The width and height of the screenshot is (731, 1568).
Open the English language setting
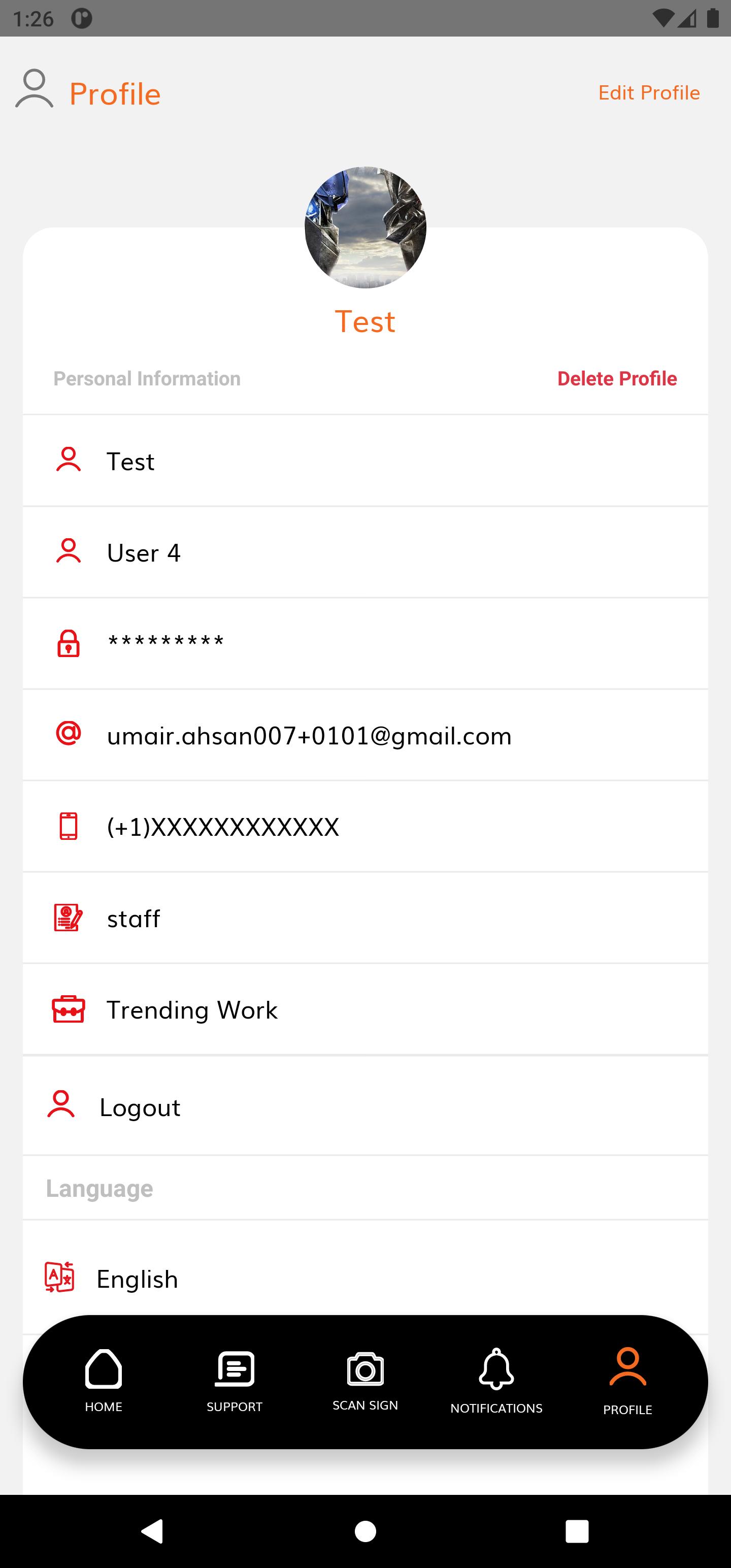tap(365, 1278)
